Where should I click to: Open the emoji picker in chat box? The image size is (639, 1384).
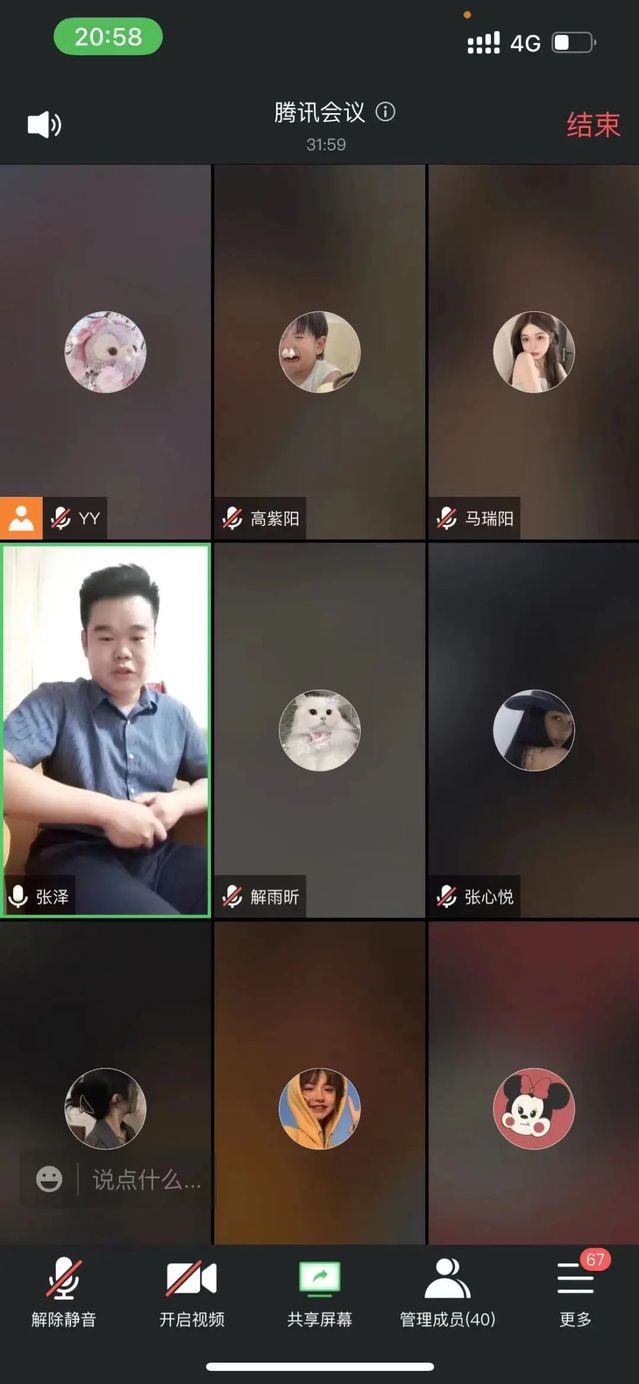(x=49, y=1180)
